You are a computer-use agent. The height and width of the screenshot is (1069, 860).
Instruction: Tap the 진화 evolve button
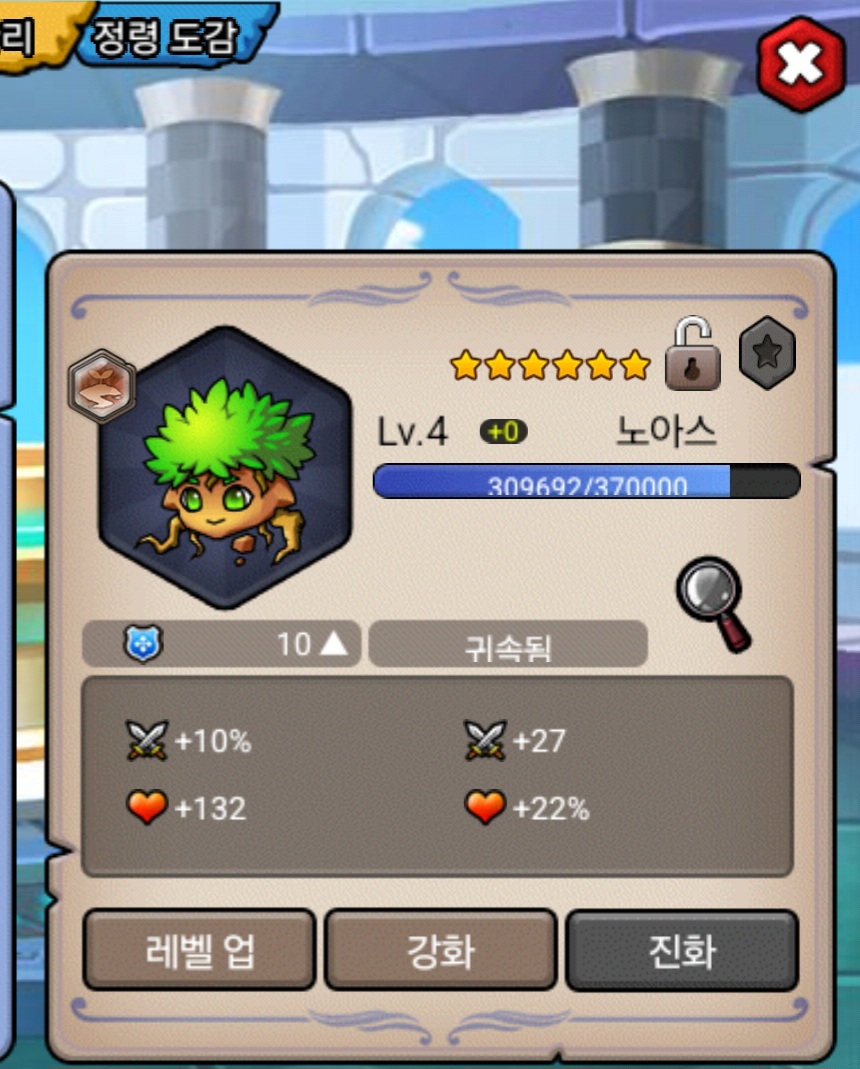pos(682,950)
